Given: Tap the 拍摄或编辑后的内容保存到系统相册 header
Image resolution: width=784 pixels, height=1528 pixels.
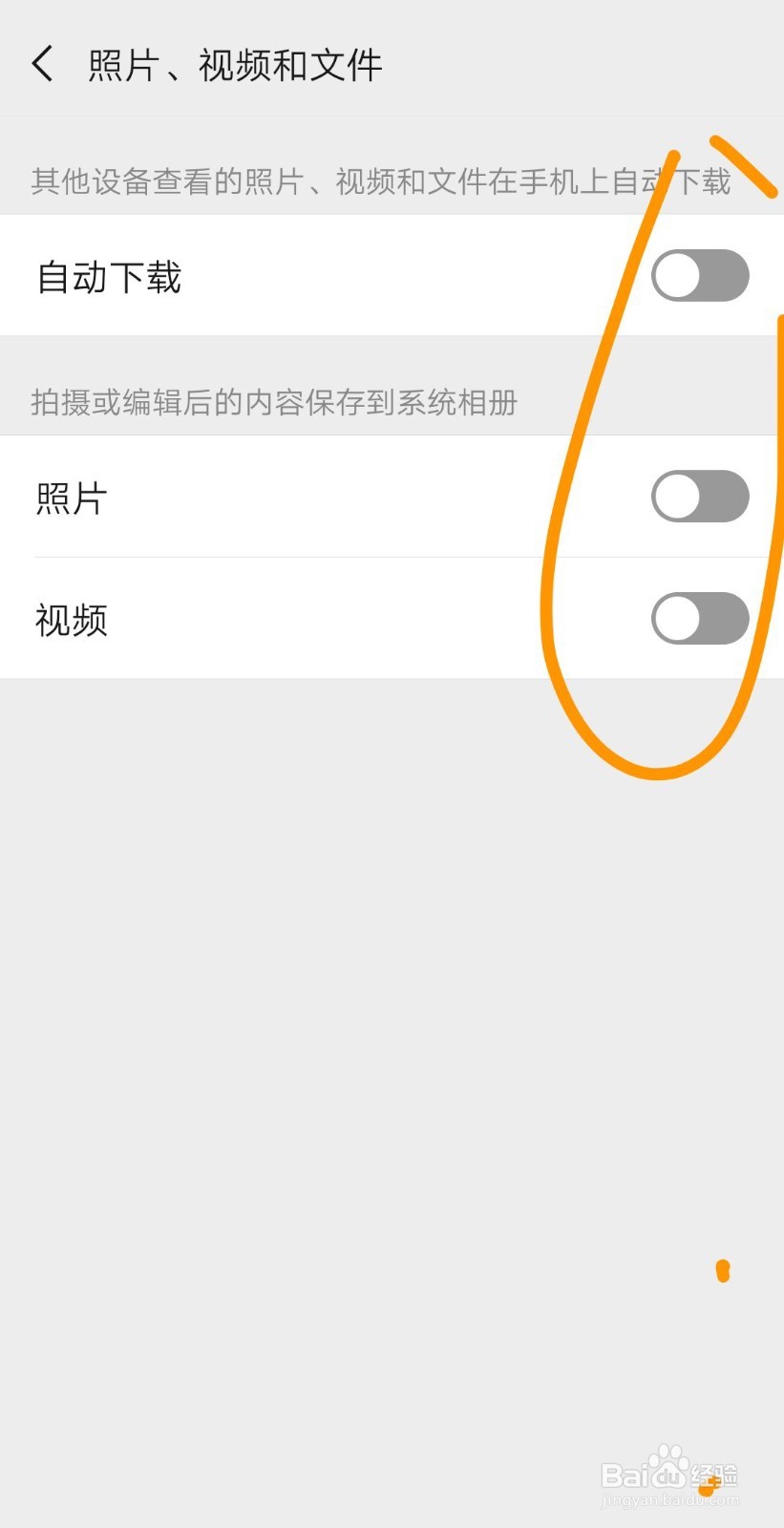Looking at the screenshot, I should [x=272, y=402].
